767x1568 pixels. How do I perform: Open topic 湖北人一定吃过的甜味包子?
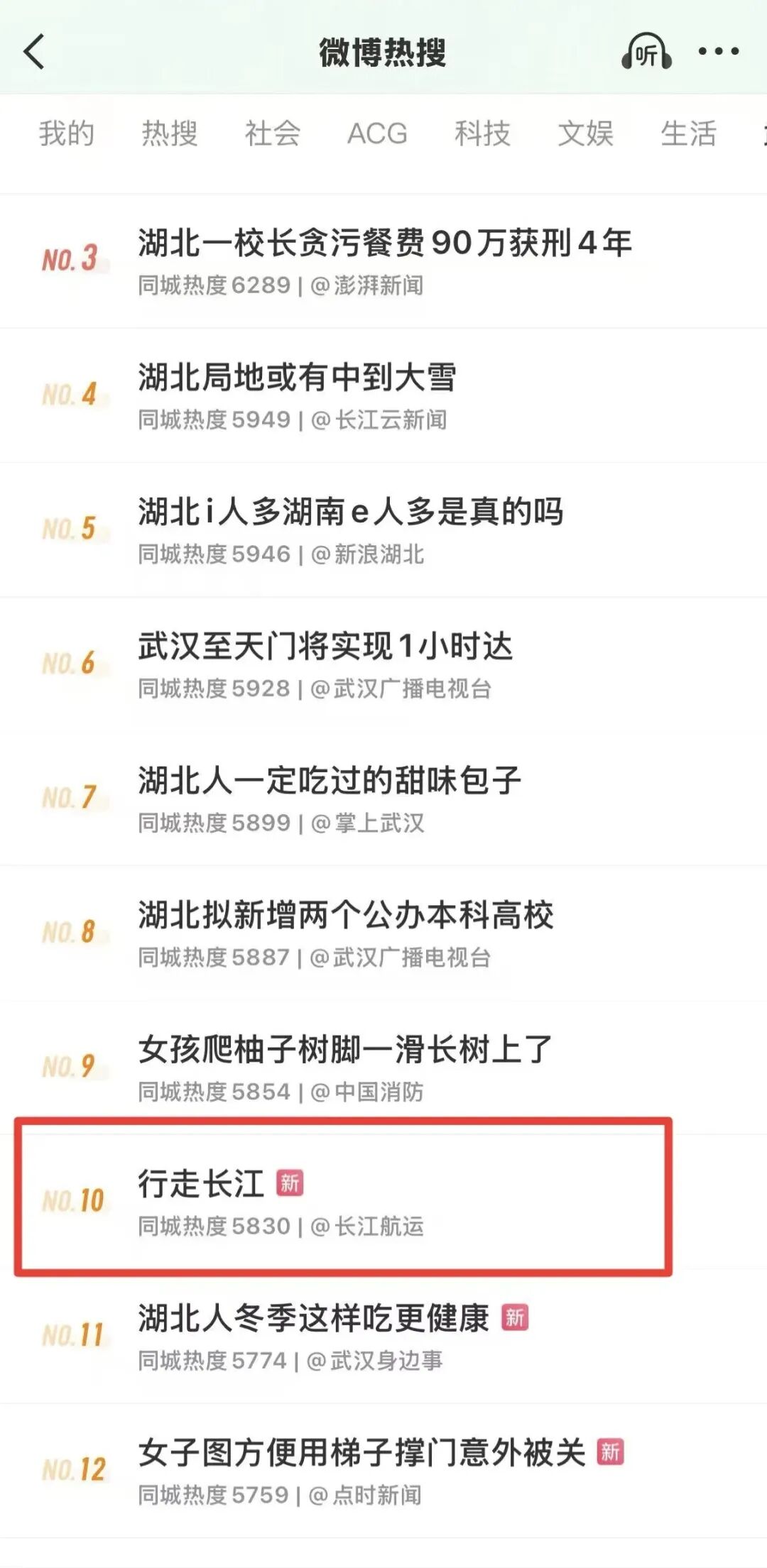tap(330, 781)
